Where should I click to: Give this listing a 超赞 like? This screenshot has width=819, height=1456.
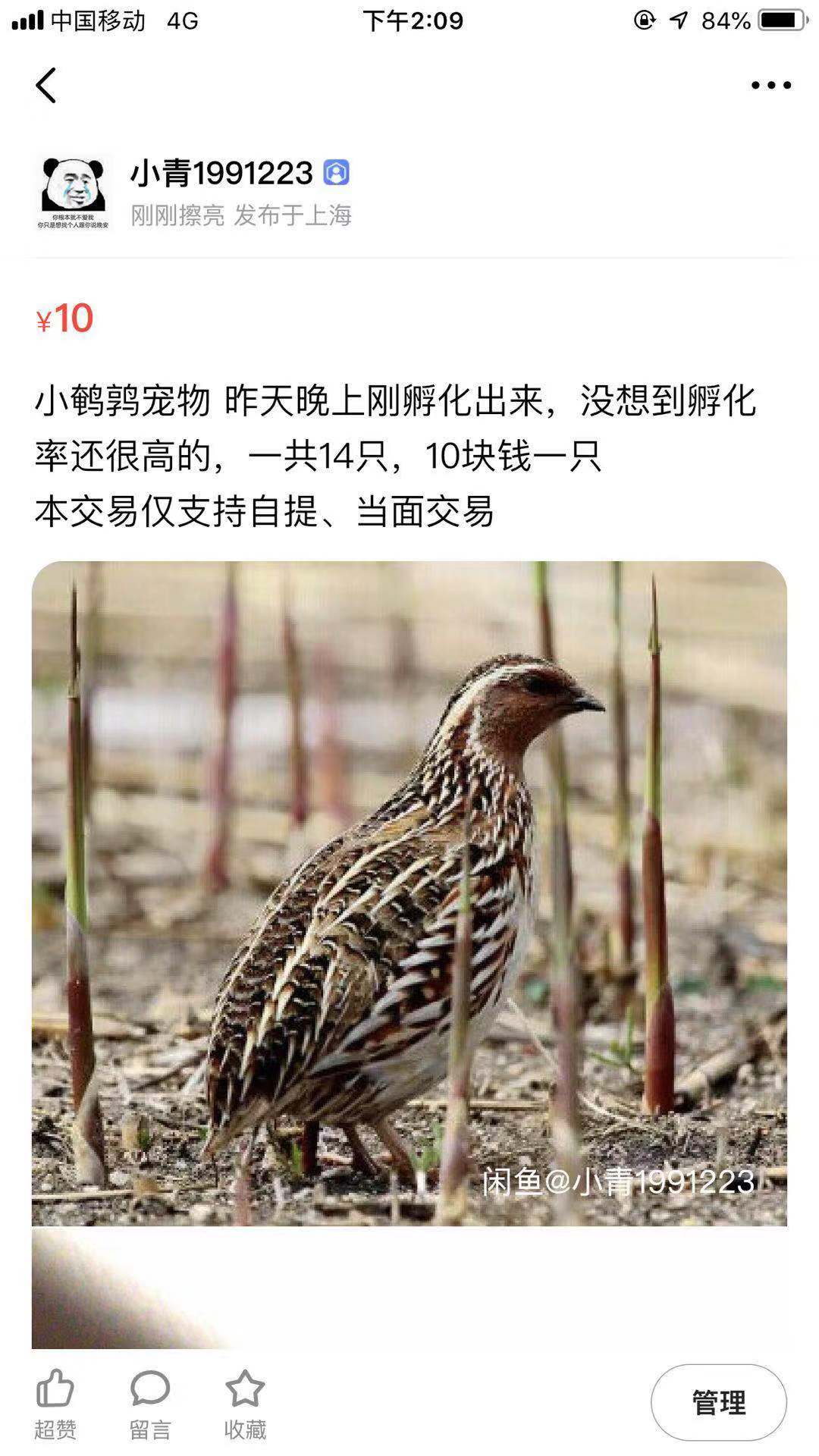point(55,1404)
